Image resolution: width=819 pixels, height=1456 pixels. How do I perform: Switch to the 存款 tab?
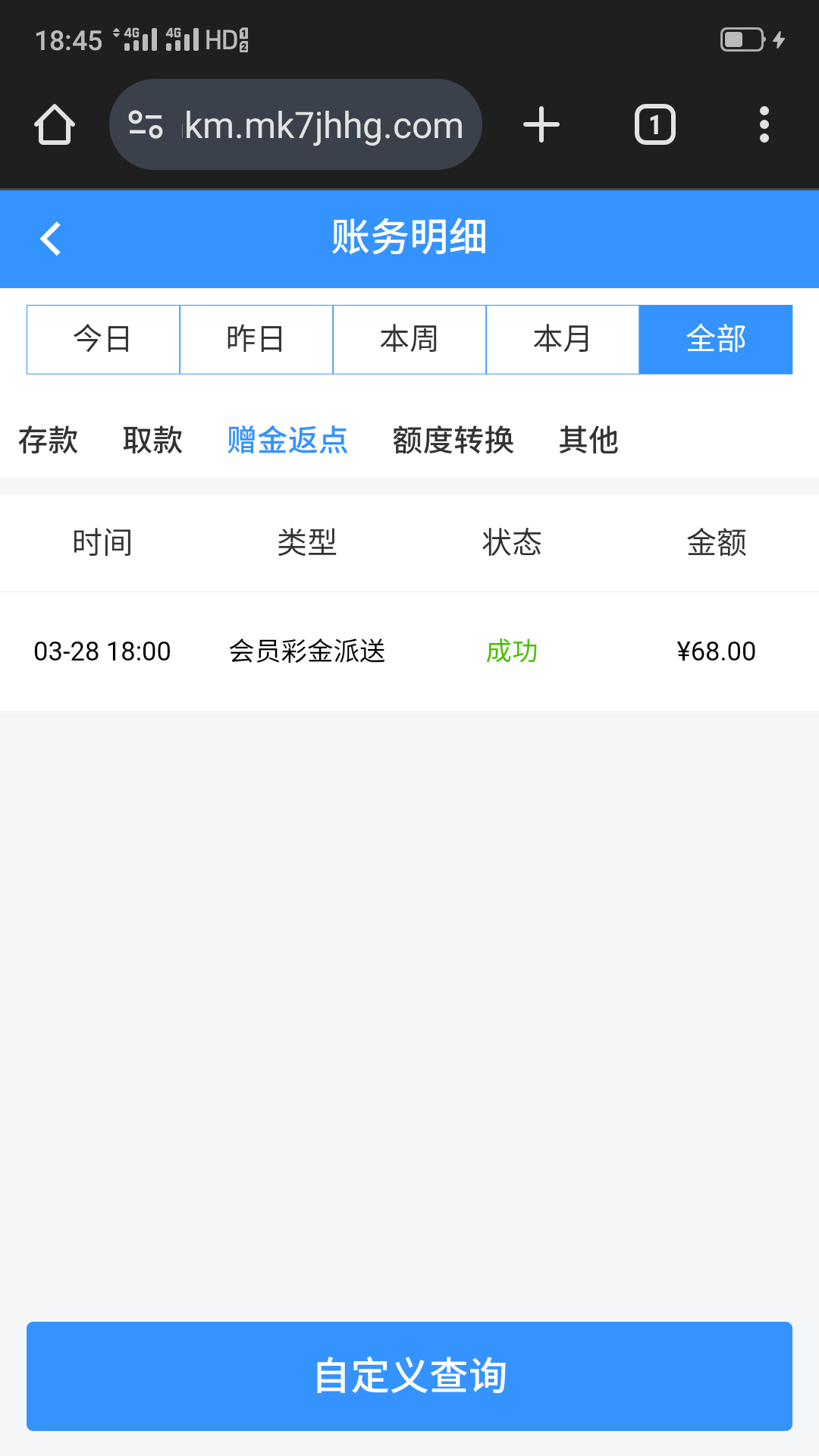point(49,440)
